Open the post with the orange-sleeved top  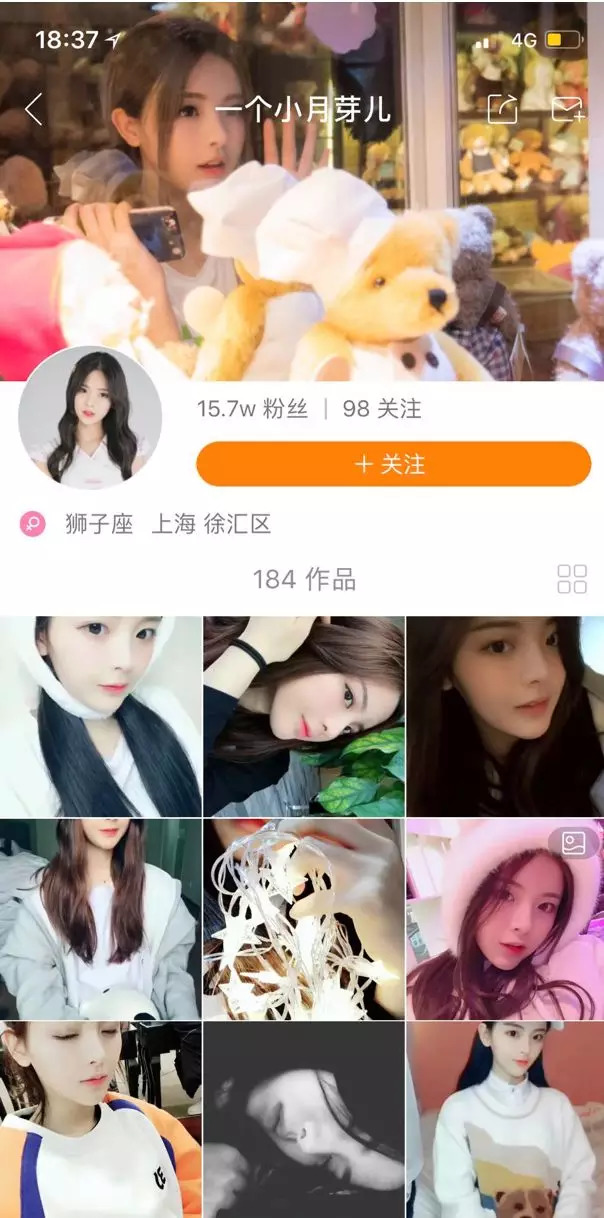pyautogui.click(x=100, y=1119)
